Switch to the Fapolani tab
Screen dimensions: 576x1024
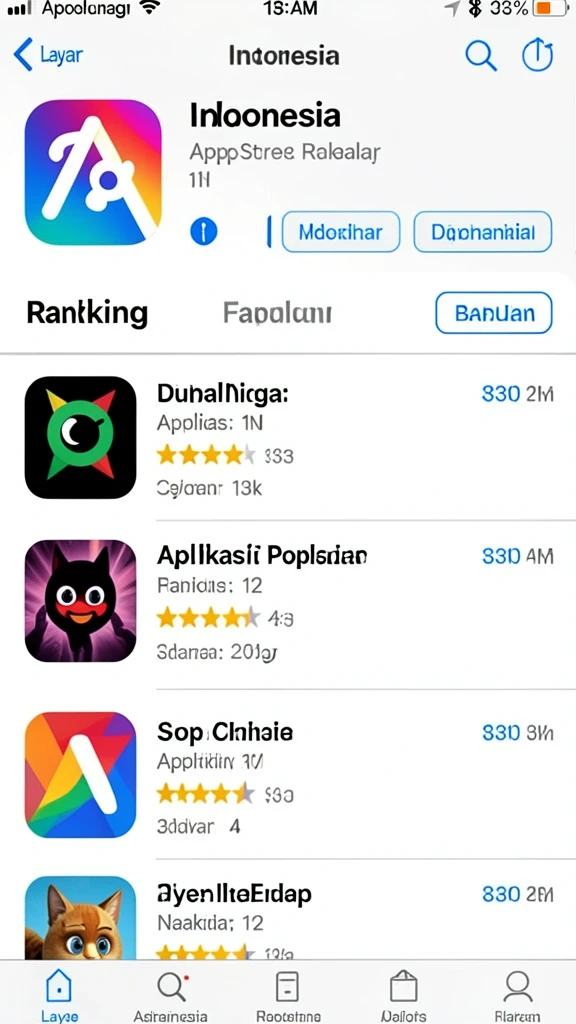coord(277,313)
